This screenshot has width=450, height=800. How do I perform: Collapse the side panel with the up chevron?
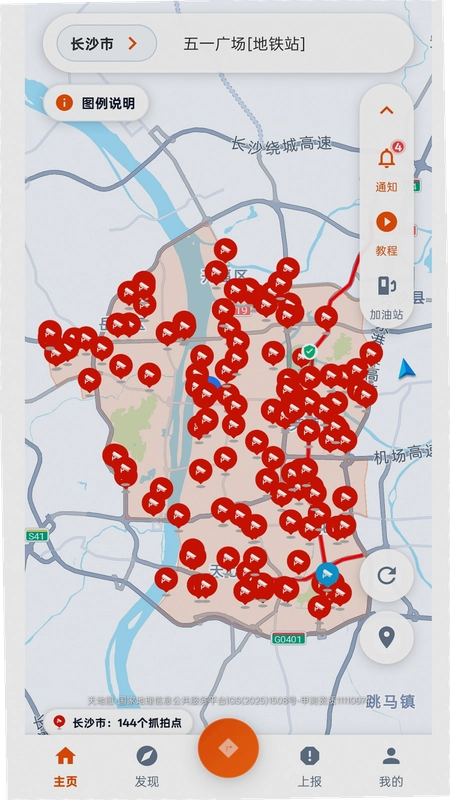tap(386, 110)
